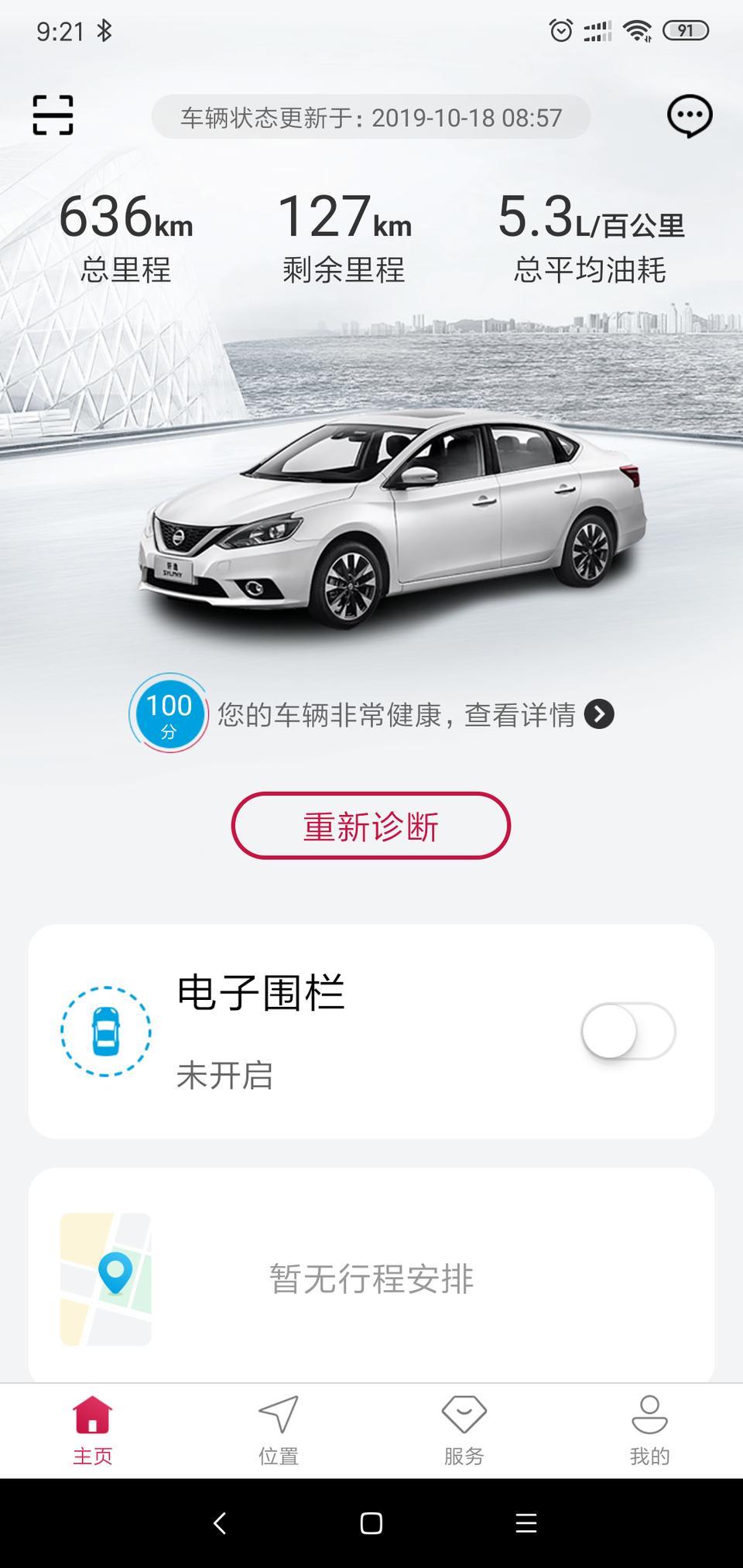Viewport: 743px width, 1568px height.
Task: Tap the 重新诊断 button
Action: tap(371, 826)
